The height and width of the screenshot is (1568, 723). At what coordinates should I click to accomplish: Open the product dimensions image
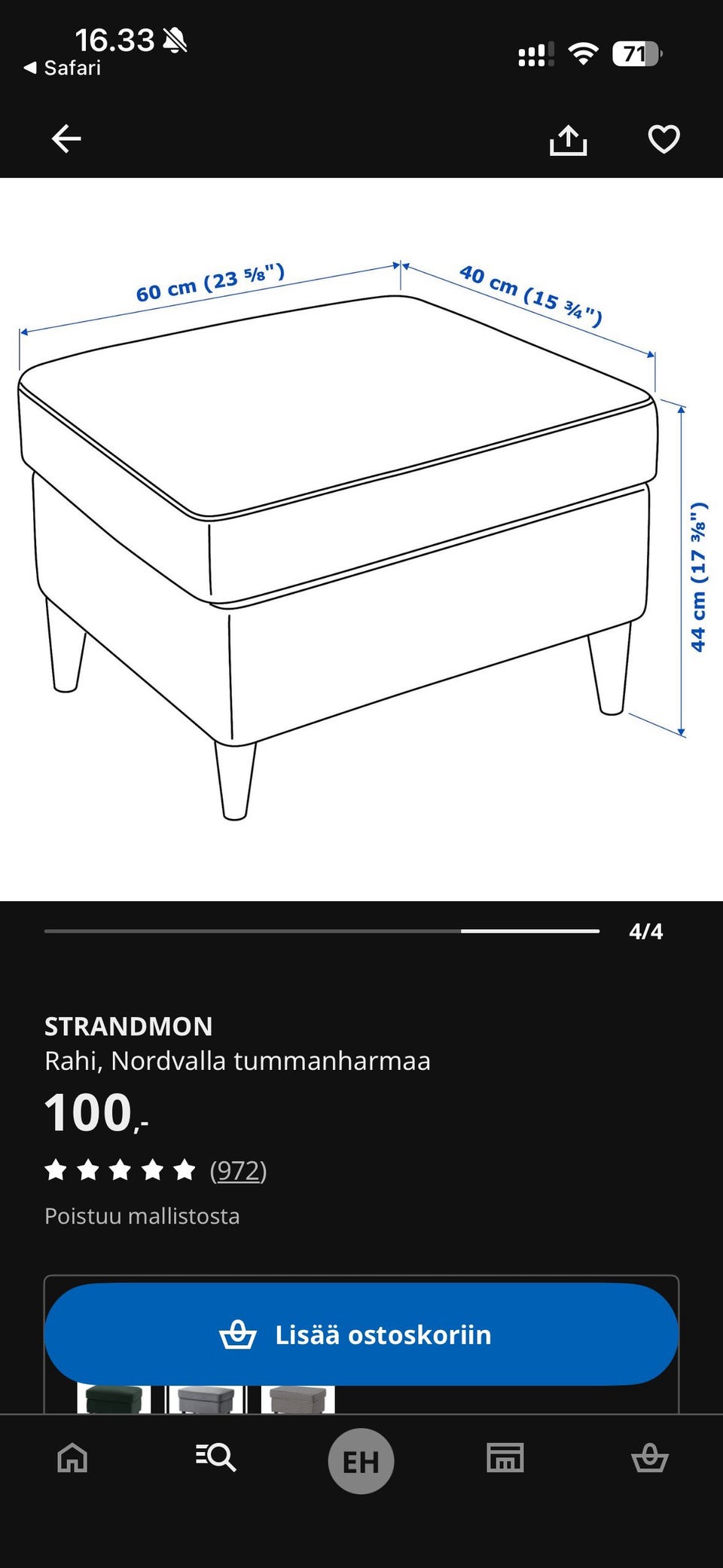point(361,539)
